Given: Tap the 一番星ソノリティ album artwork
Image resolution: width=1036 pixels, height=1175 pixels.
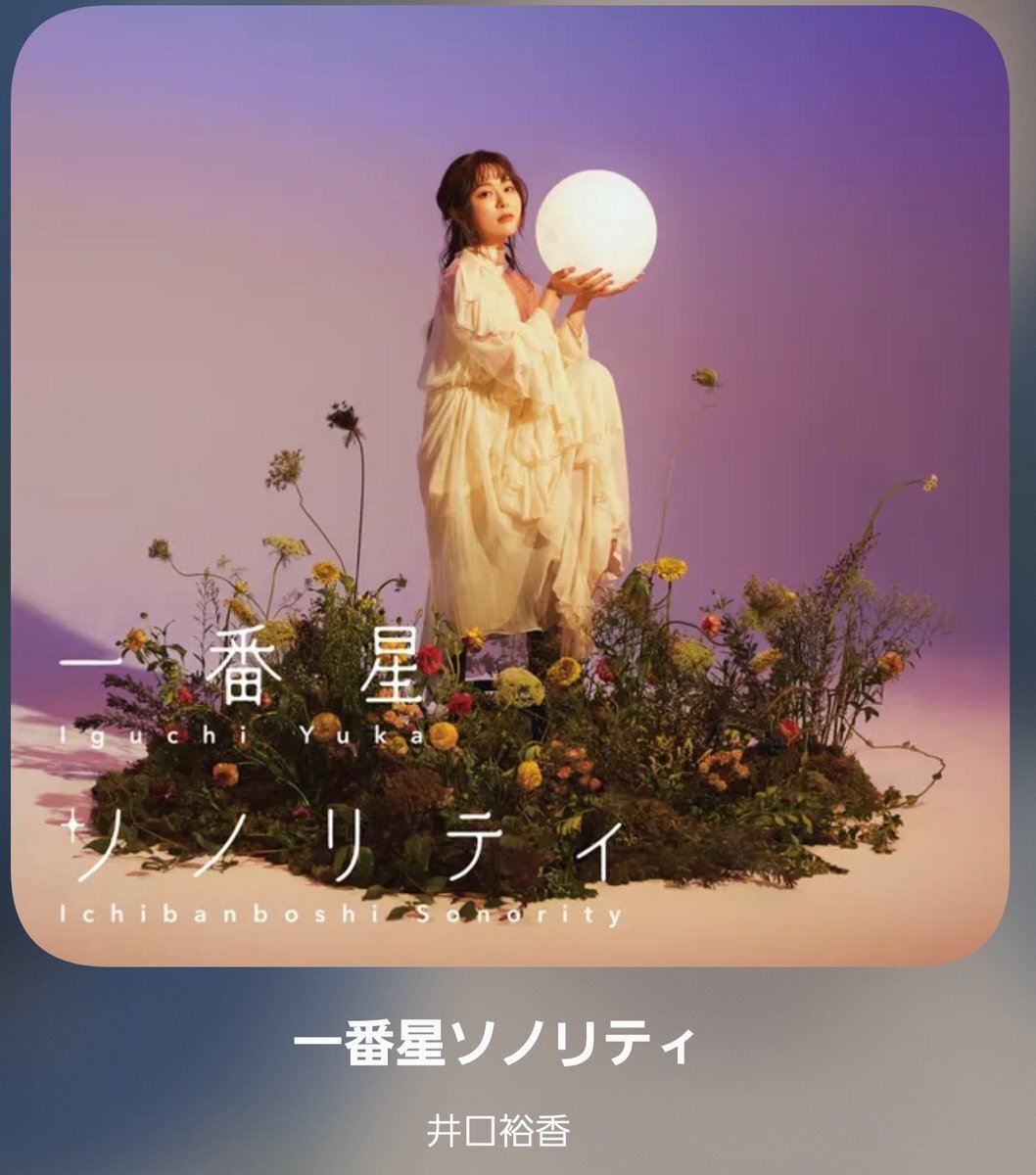Looking at the screenshot, I should [509, 485].
